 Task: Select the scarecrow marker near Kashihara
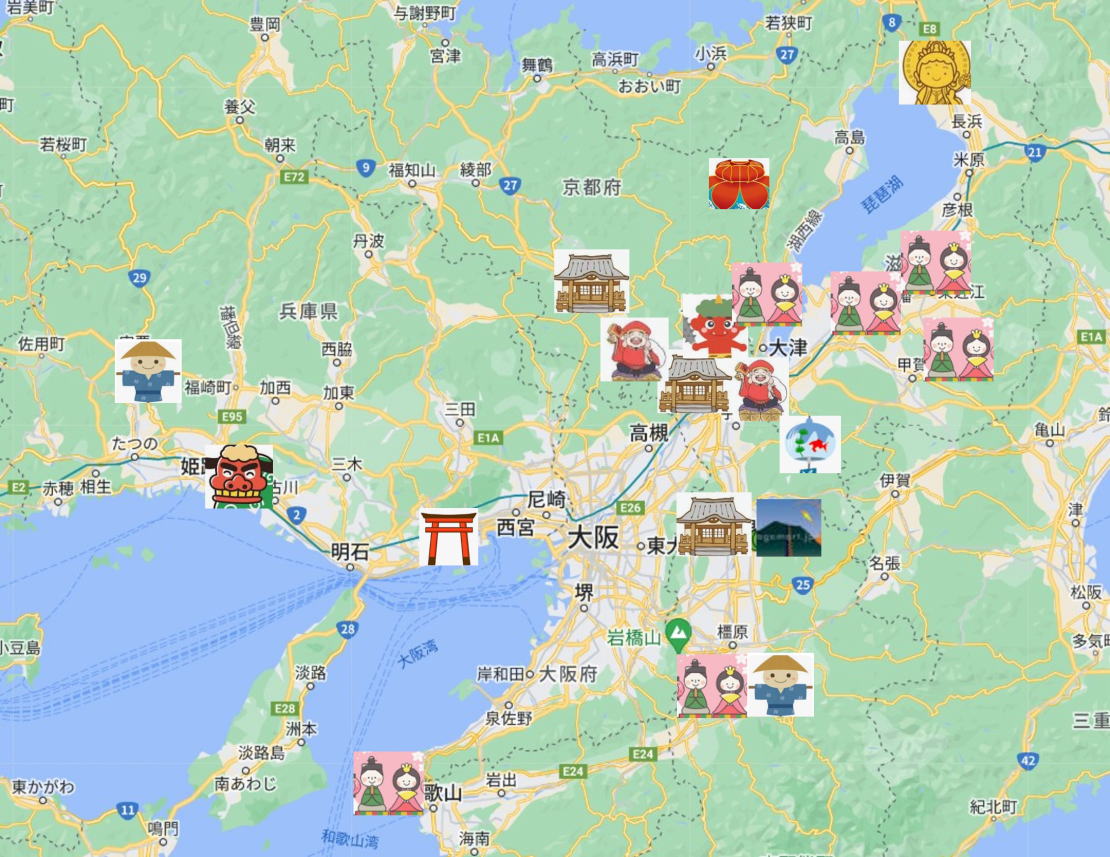780,684
